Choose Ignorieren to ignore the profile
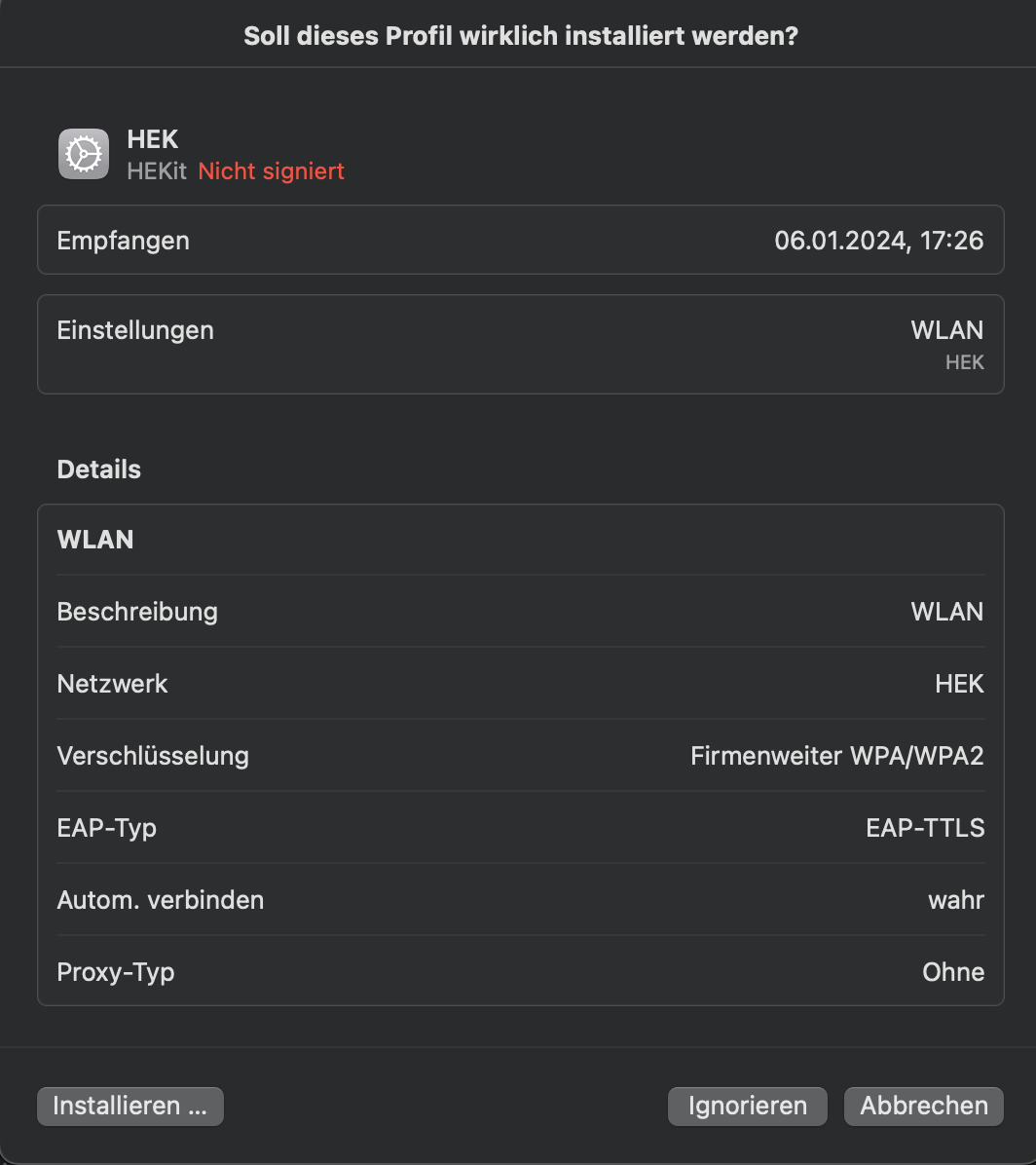Viewport: 1036px width, 1165px height. pyautogui.click(x=747, y=1106)
